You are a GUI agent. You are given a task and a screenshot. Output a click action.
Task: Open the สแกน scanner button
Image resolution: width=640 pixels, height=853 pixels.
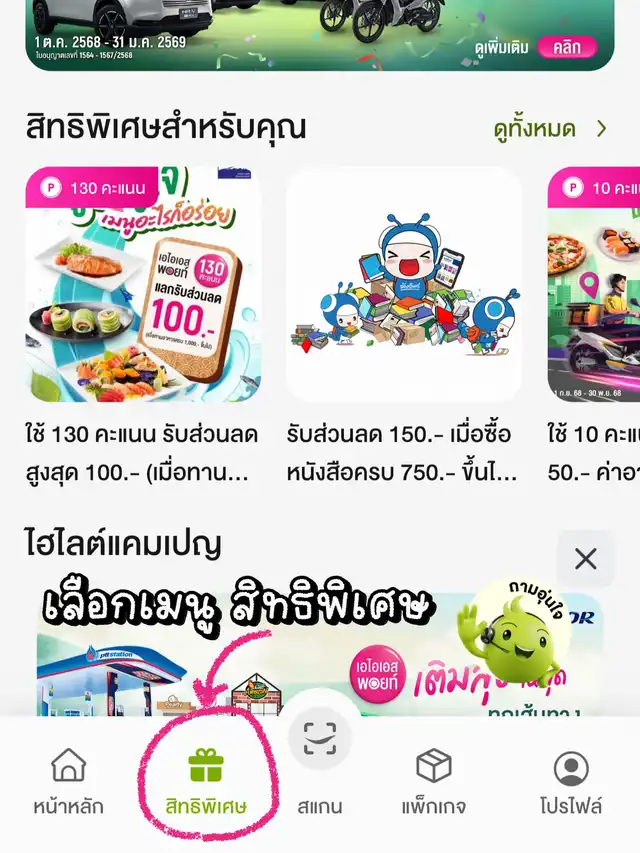click(320, 742)
